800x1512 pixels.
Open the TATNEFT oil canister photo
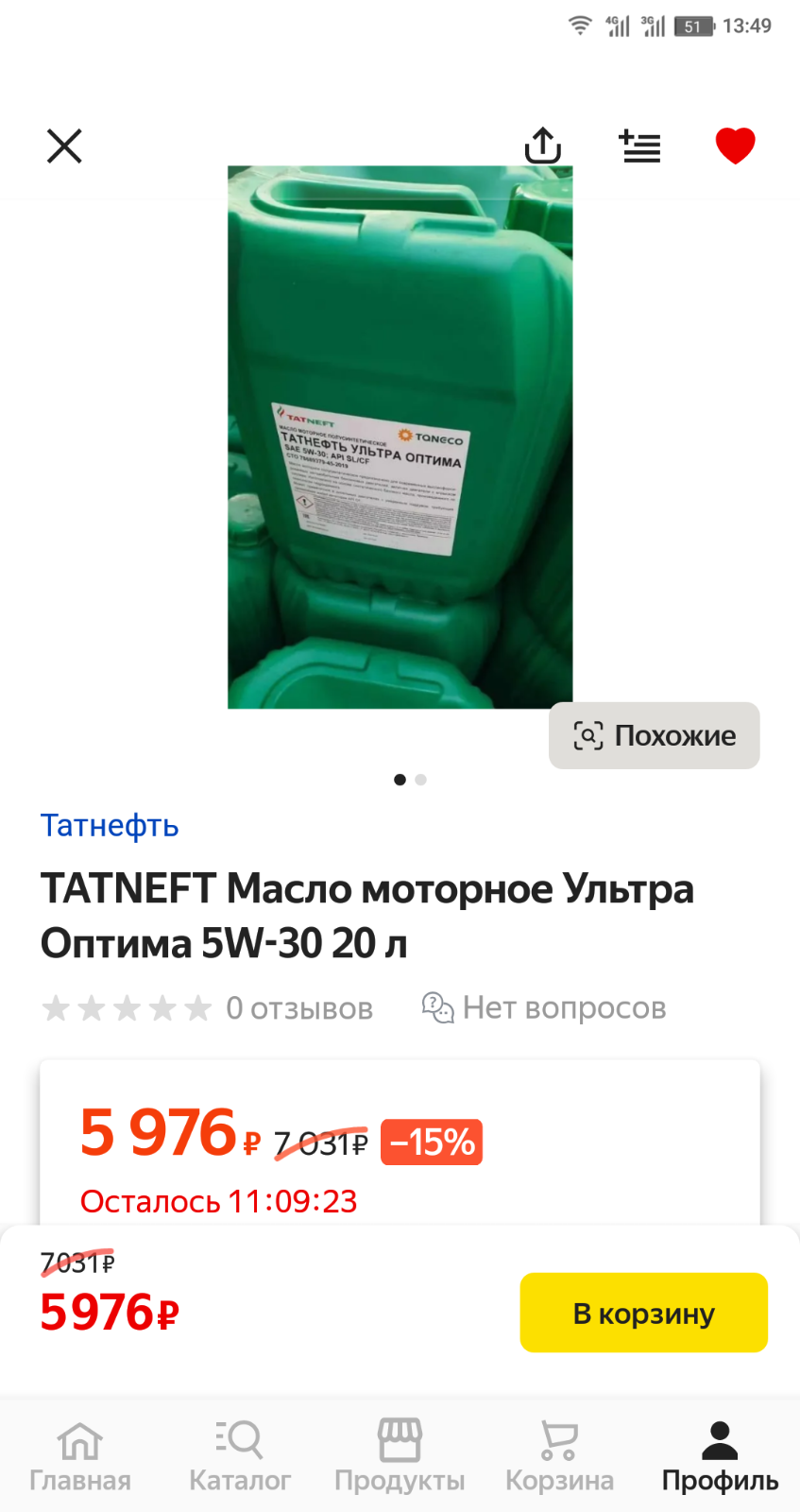pos(400,437)
